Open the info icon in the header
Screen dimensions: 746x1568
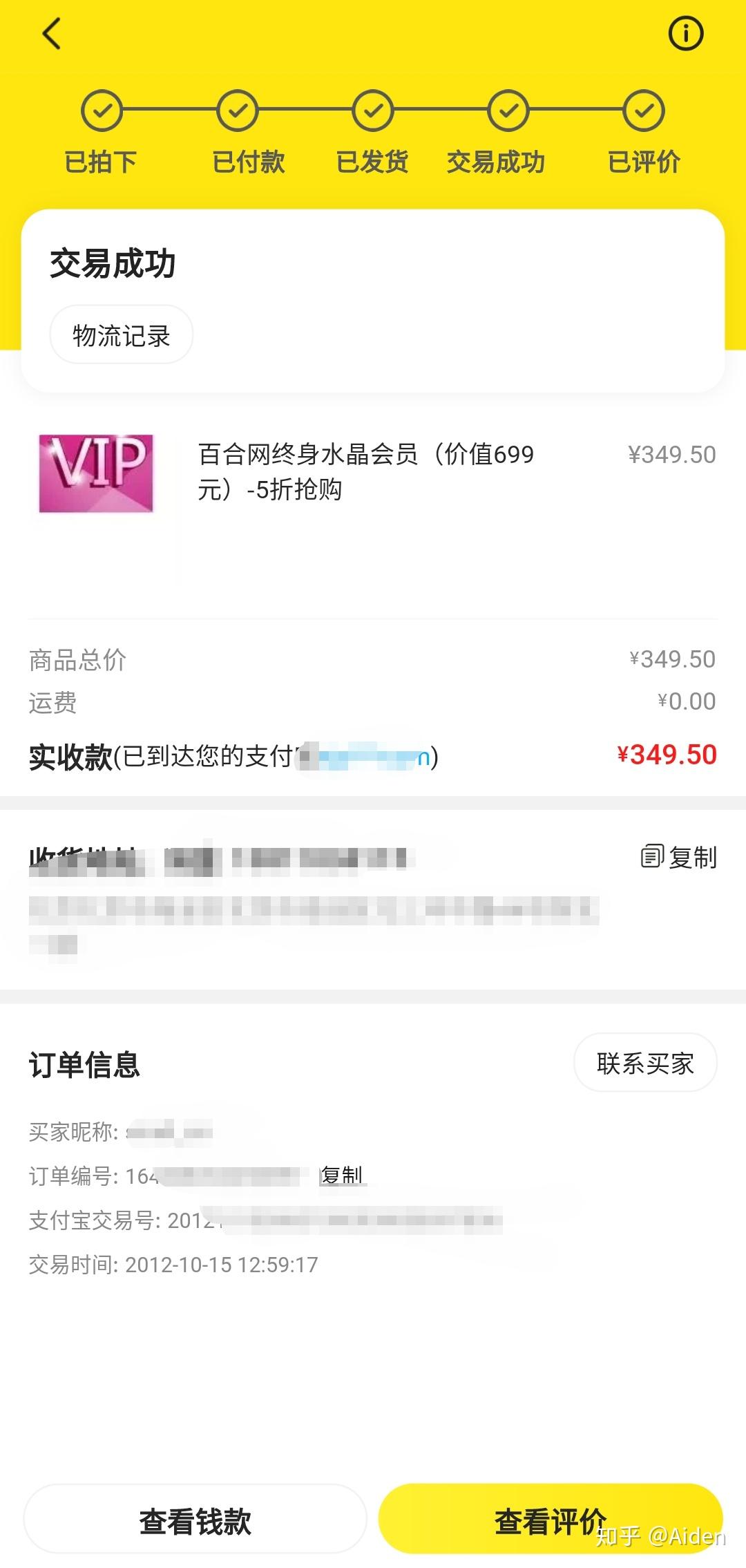click(685, 33)
